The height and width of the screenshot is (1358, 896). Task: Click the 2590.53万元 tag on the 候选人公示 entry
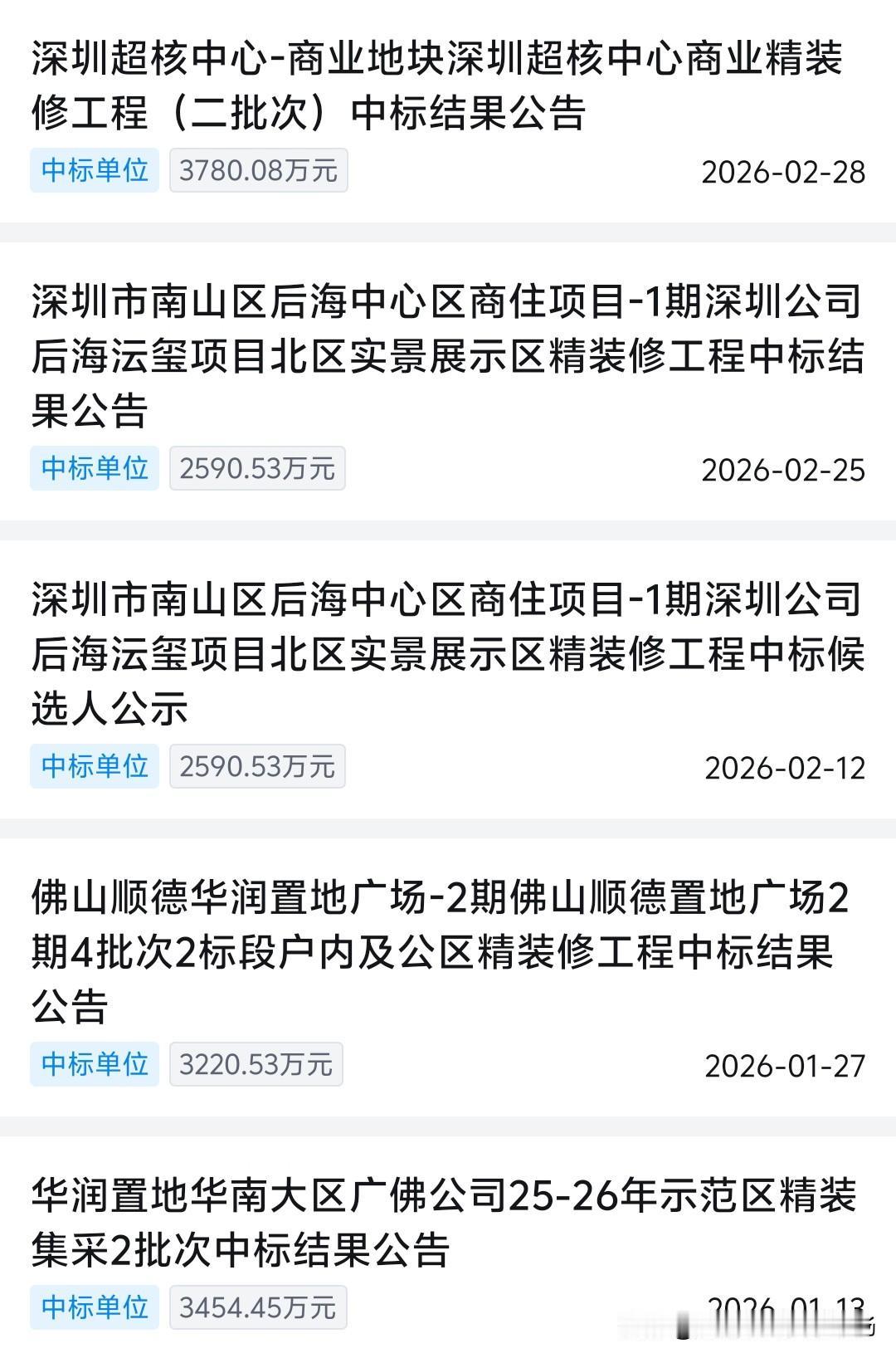coord(256,767)
